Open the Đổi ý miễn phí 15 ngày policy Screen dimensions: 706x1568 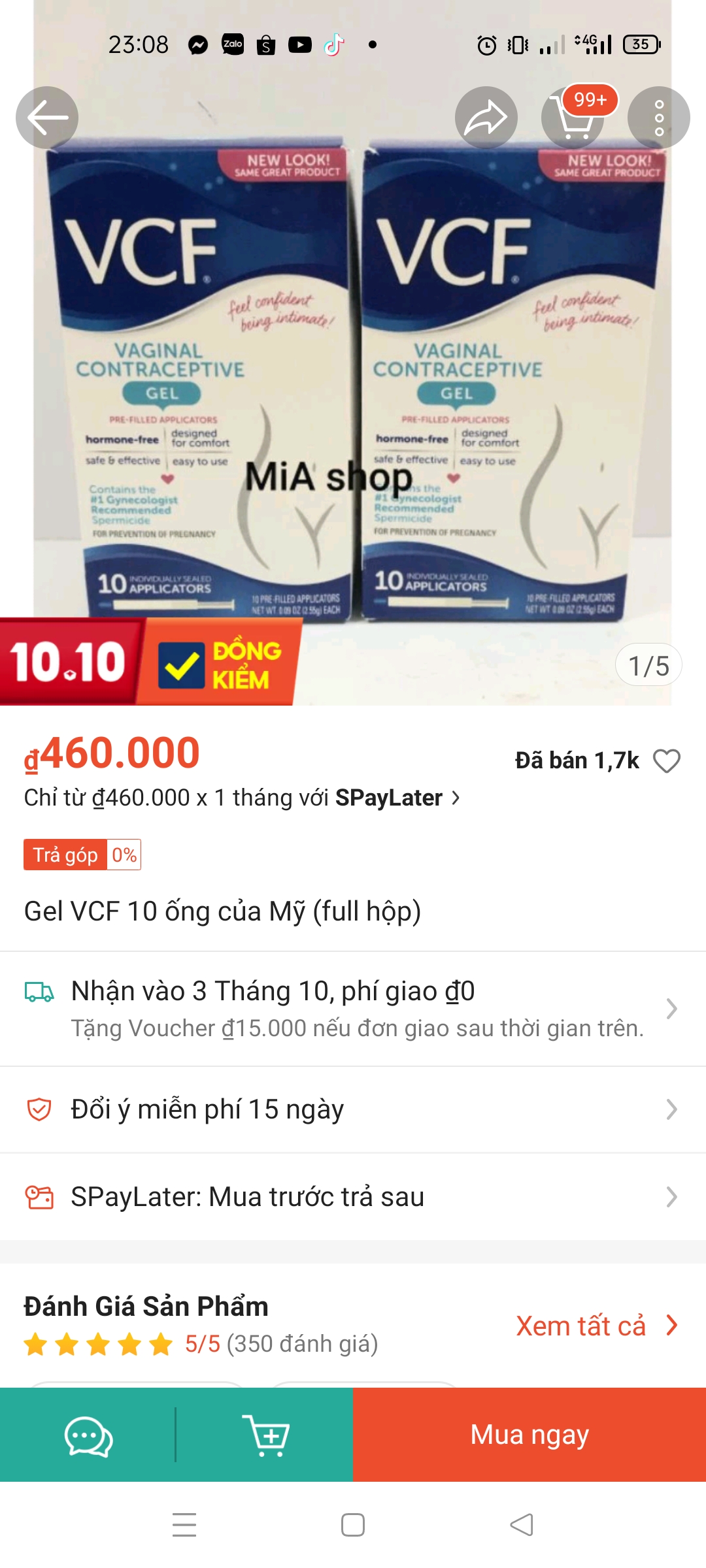(353, 1109)
